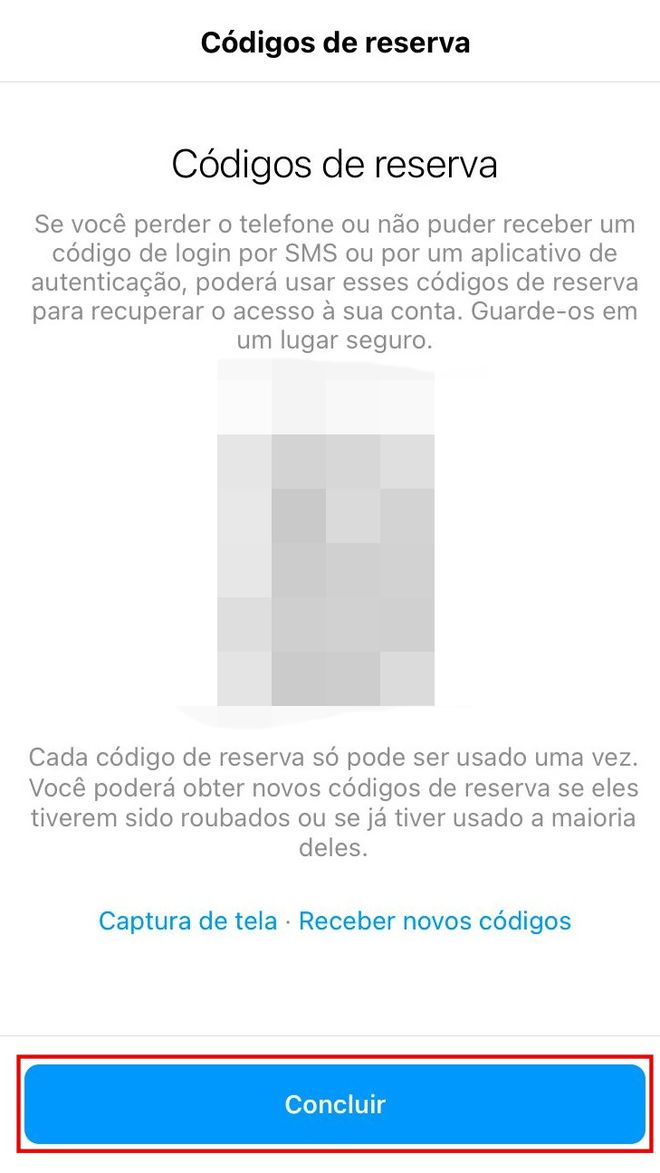The width and height of the screenshot is (660, 1173).
Task: Select Receber novos códigos
Action: (x=435, y=921)
